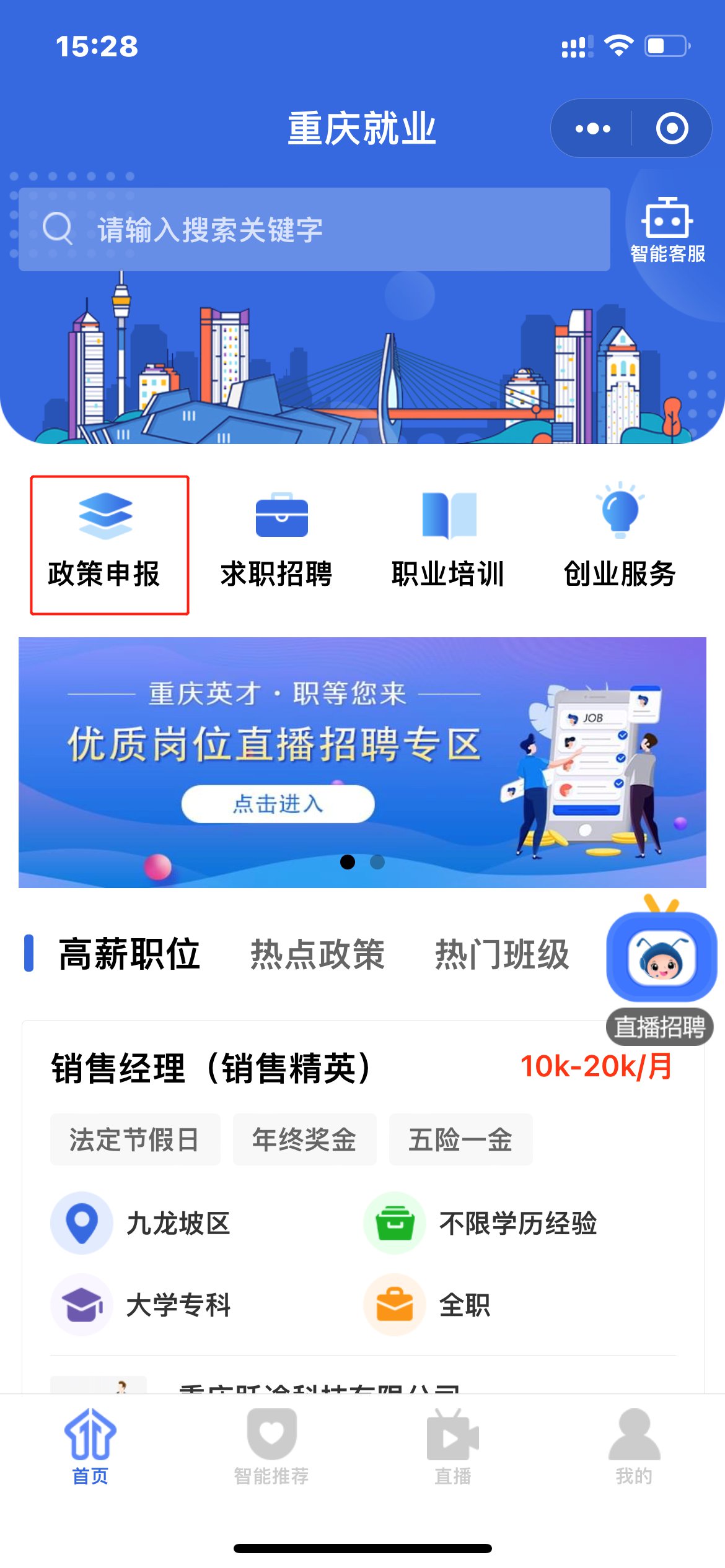Open the 直播 bottom tab
The width and height of the screenshot is (725, 1568).
[452, 1447]
